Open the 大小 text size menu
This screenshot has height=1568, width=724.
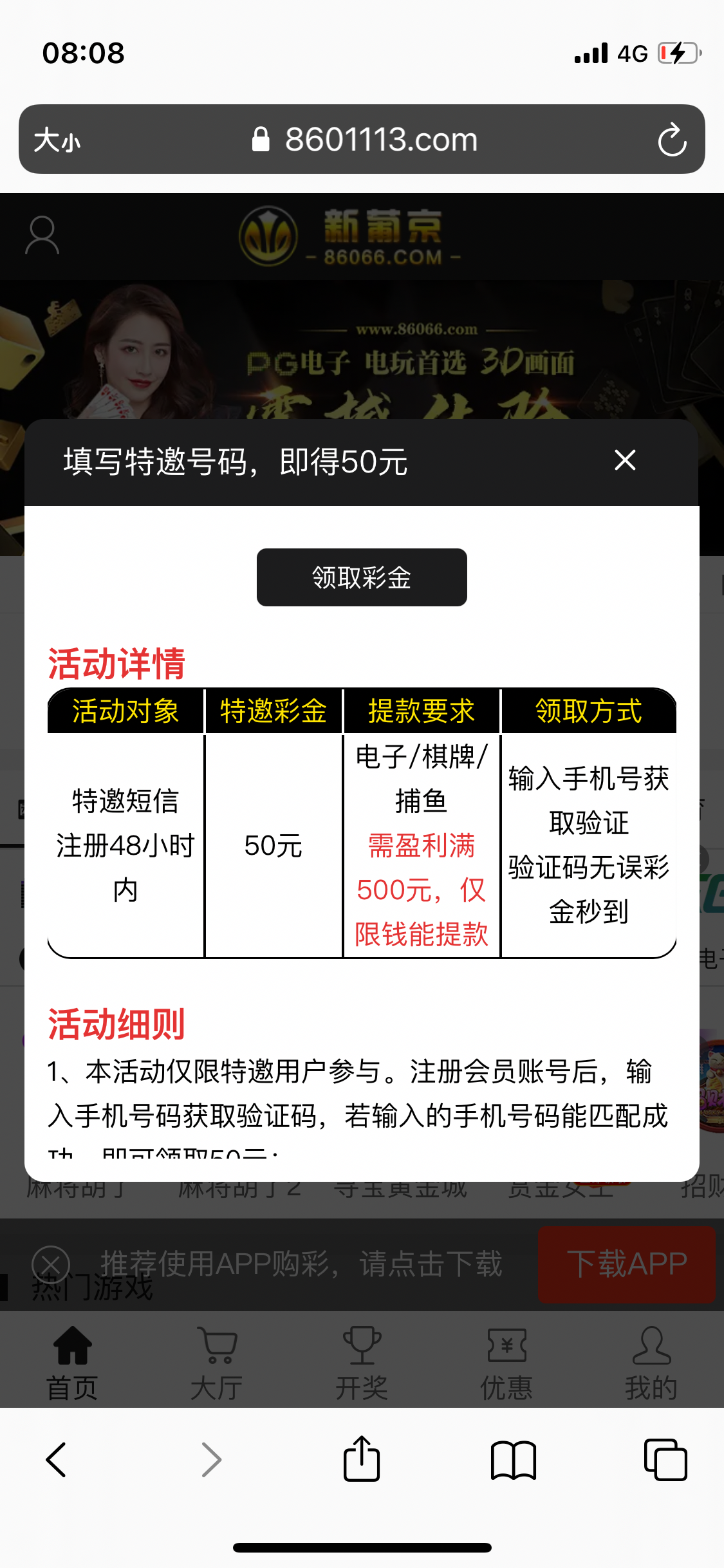[57, 140]
